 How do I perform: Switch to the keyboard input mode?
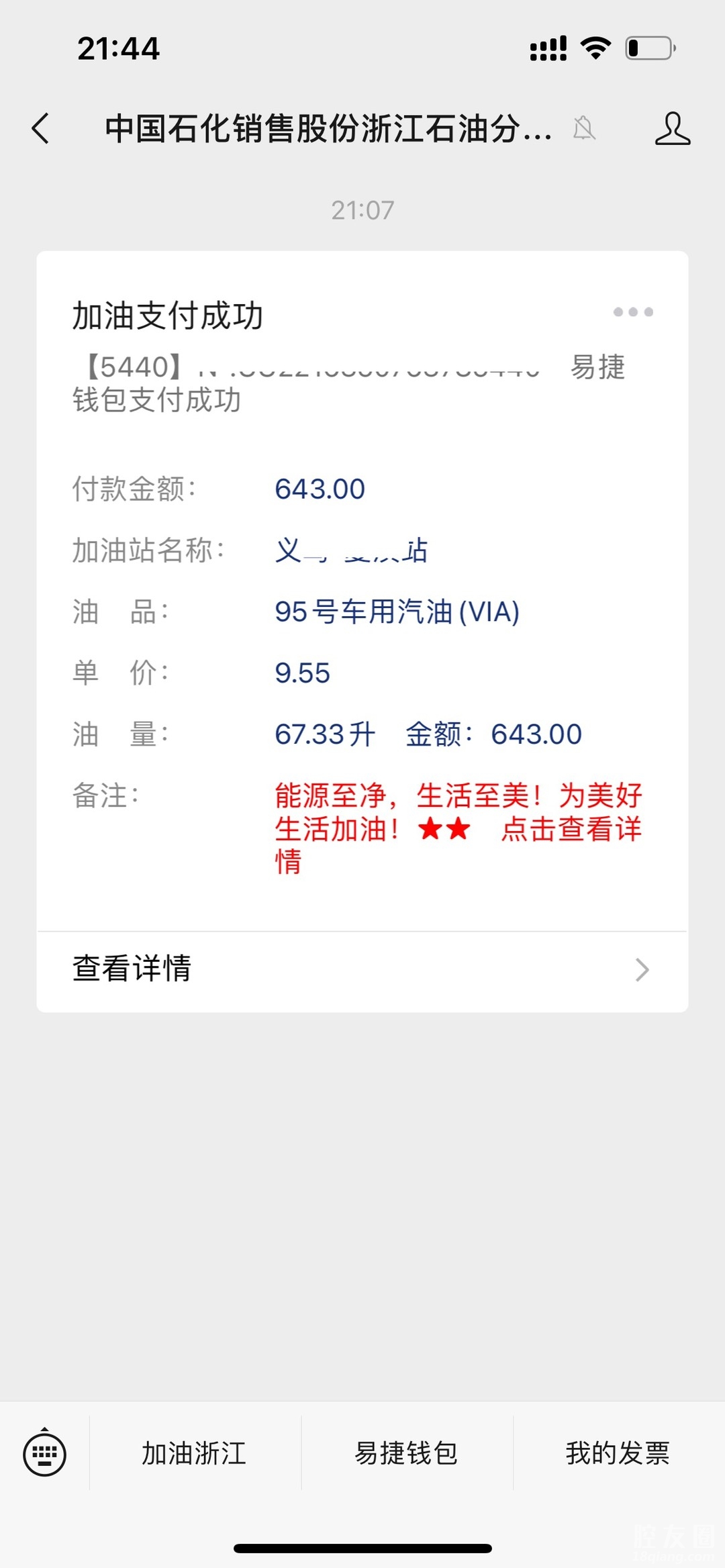(44, 1454)
